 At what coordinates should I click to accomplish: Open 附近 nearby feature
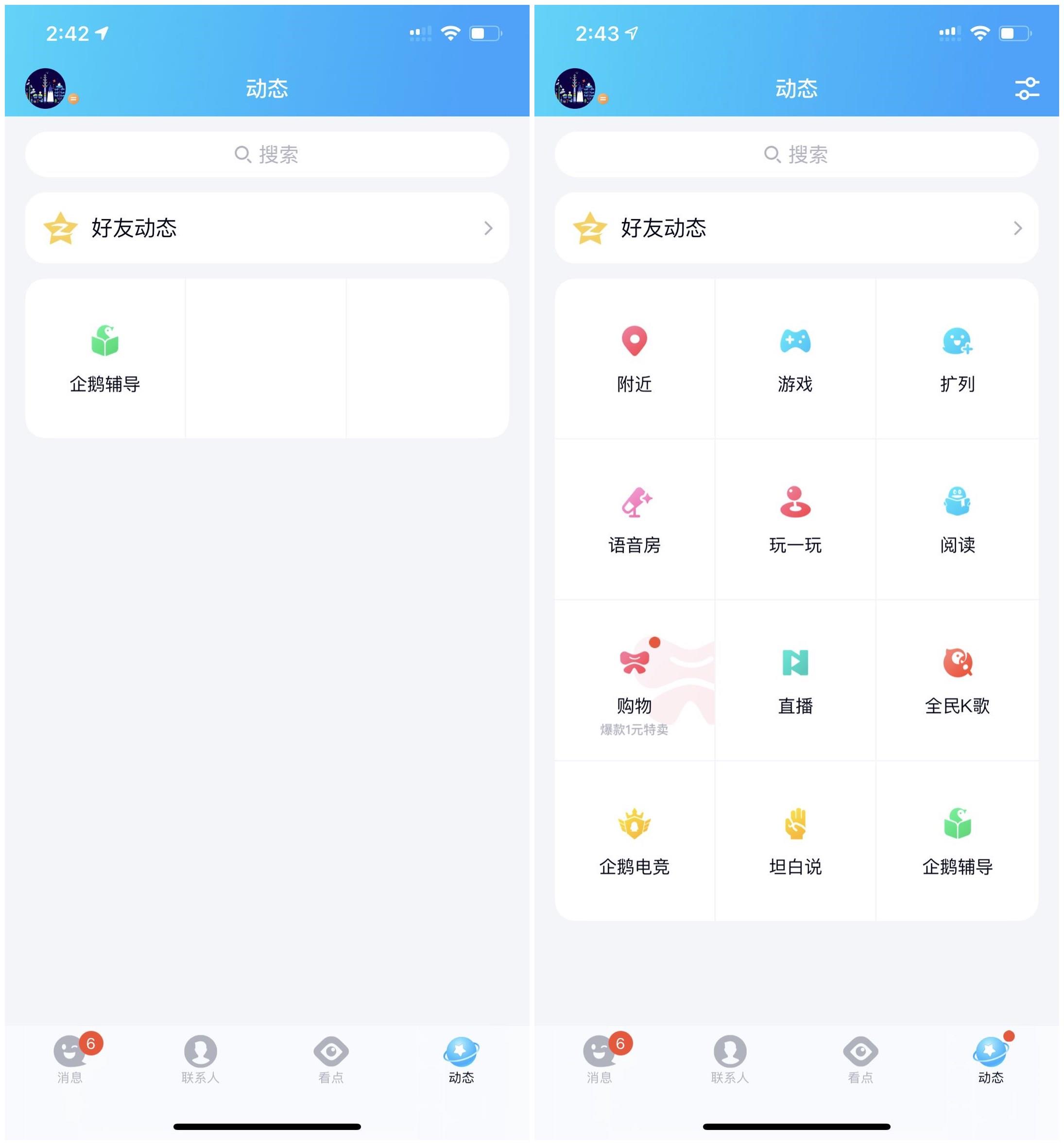pos(634,358)
